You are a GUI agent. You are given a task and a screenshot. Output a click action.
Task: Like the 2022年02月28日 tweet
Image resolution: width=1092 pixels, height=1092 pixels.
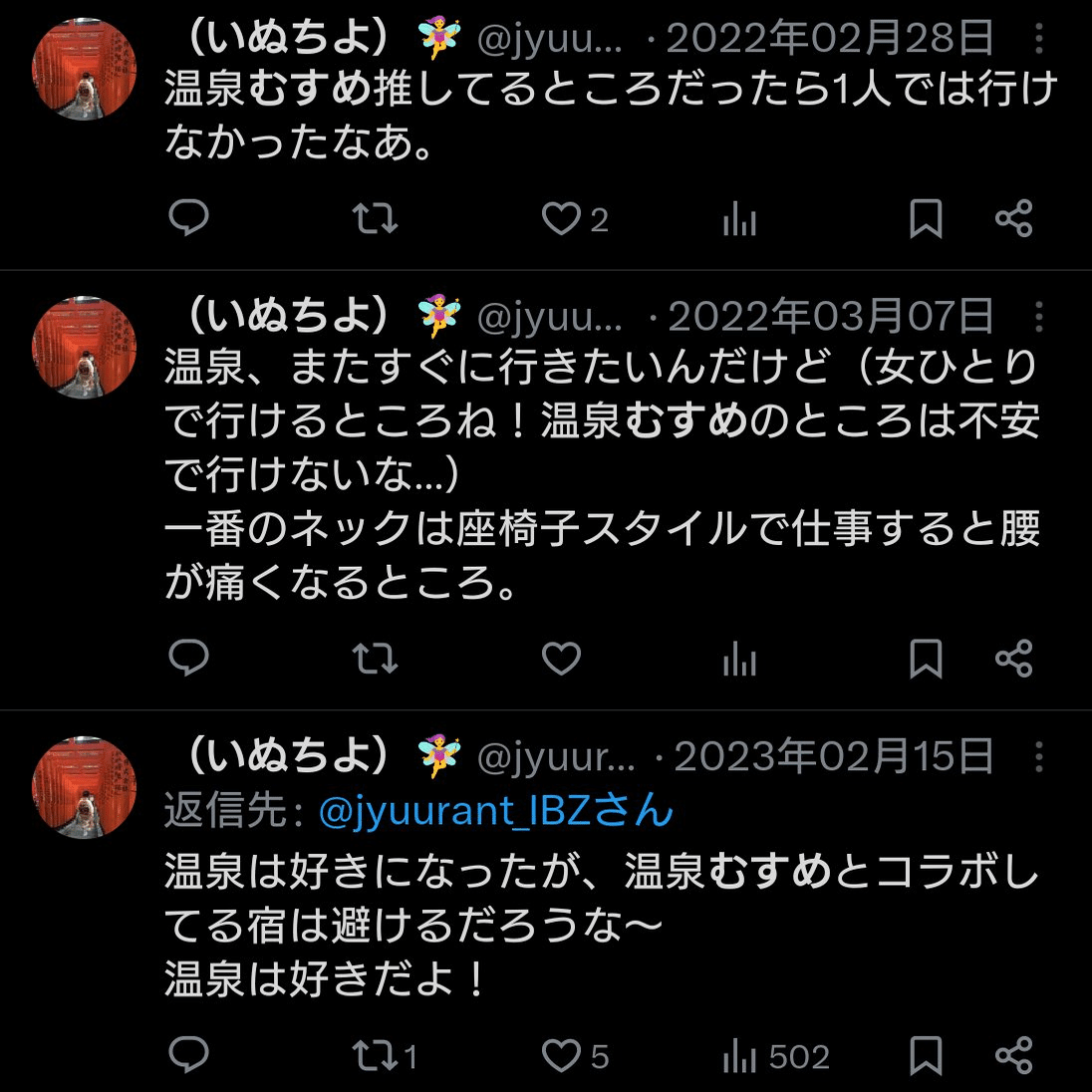pyautogui.click(x=561, y=218)
